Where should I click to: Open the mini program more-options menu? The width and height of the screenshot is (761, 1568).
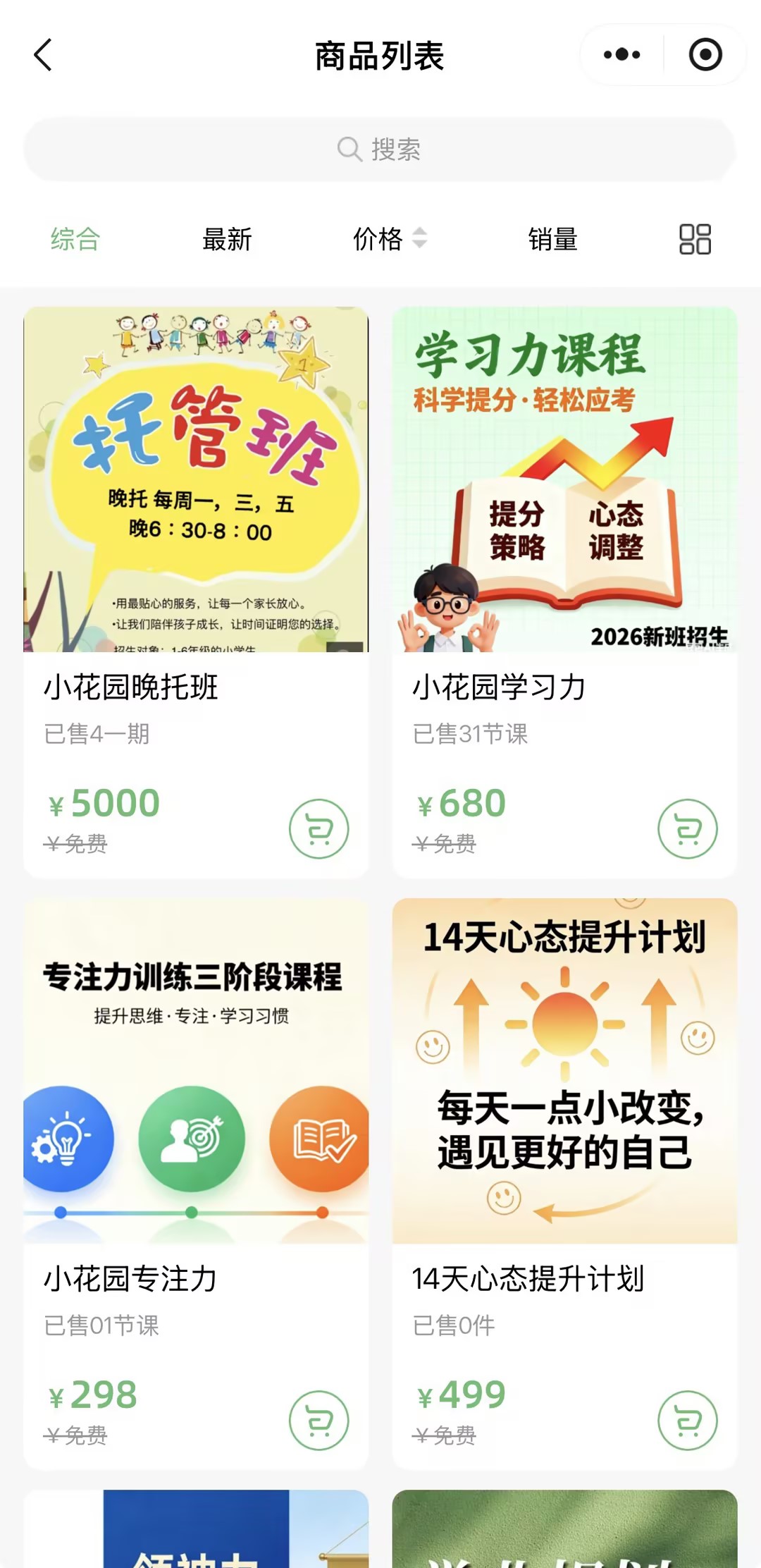tap(621, 55)
